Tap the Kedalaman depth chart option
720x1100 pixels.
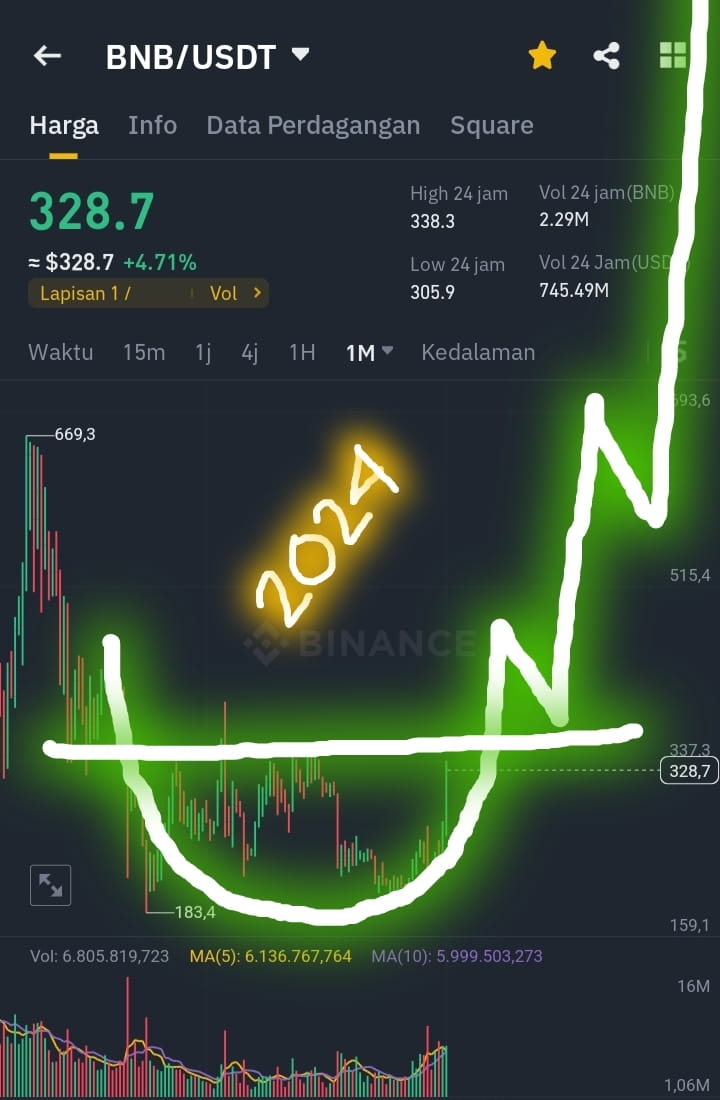coord(478,352)
